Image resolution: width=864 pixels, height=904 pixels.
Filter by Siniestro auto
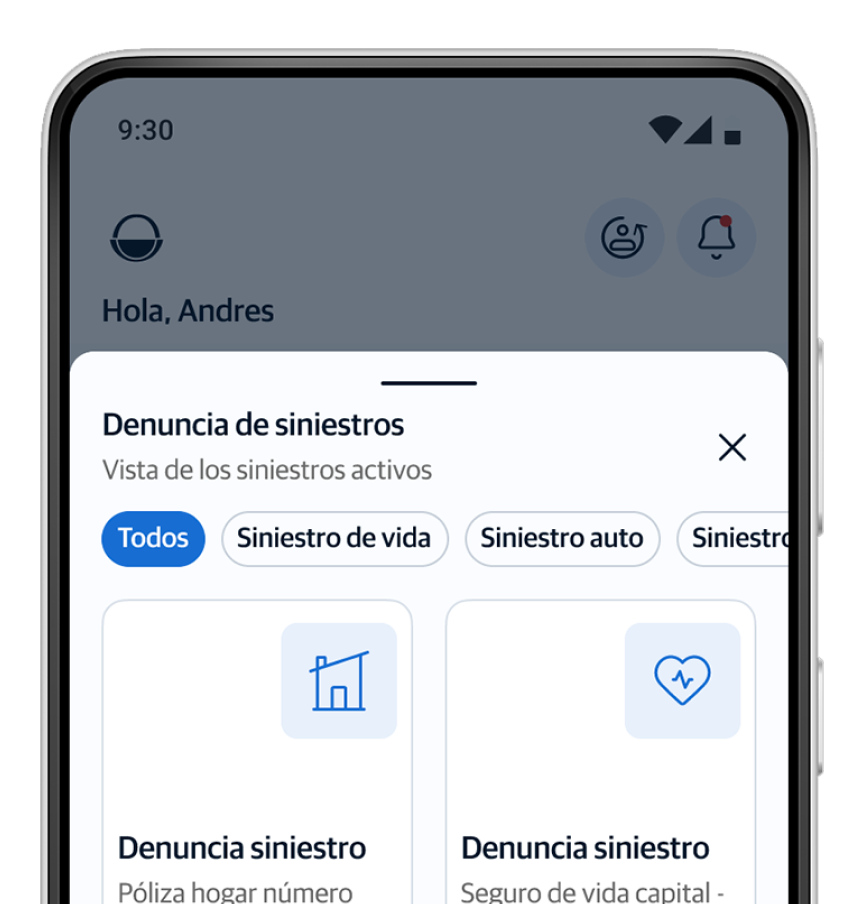tap(561, 538)
